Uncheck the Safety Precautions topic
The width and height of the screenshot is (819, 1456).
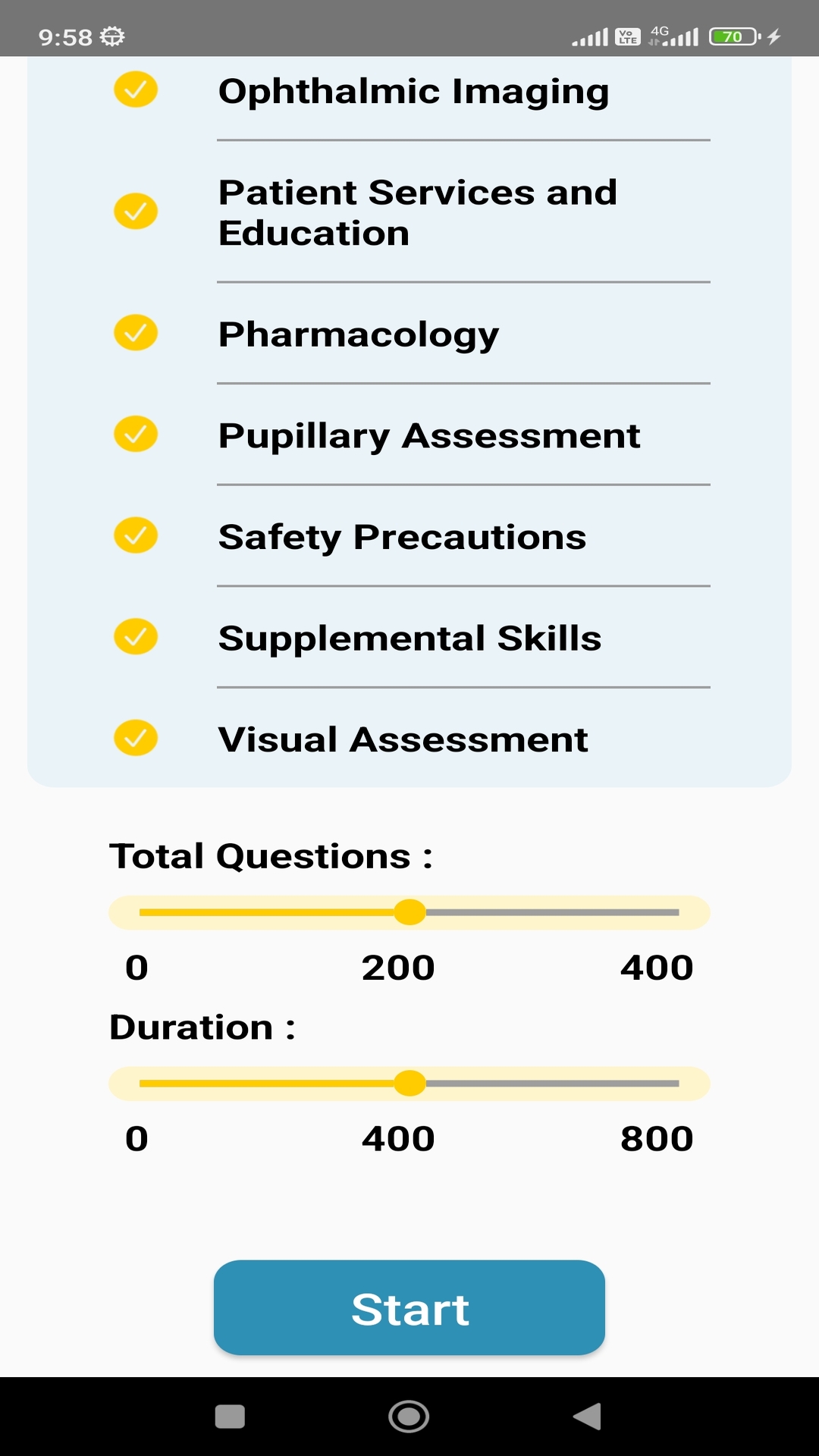(x=134, y=535)
